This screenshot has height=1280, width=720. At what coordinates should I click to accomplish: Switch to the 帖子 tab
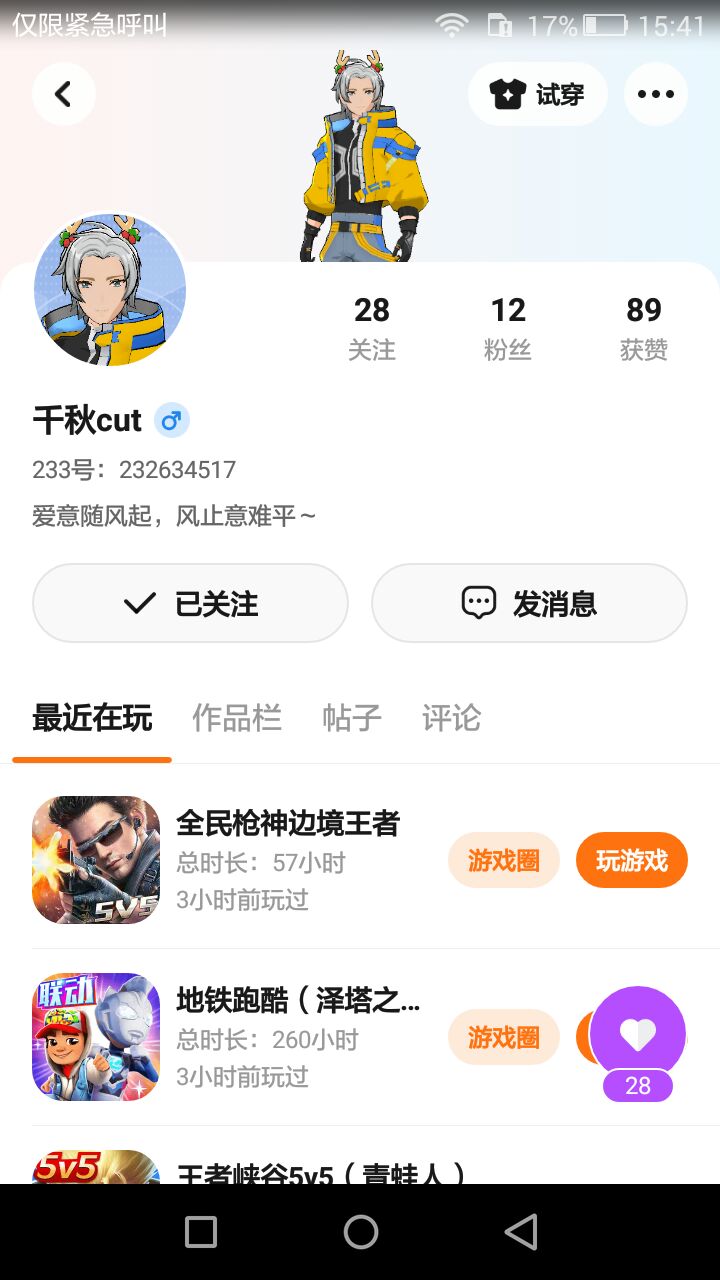(x=352, y=718)
